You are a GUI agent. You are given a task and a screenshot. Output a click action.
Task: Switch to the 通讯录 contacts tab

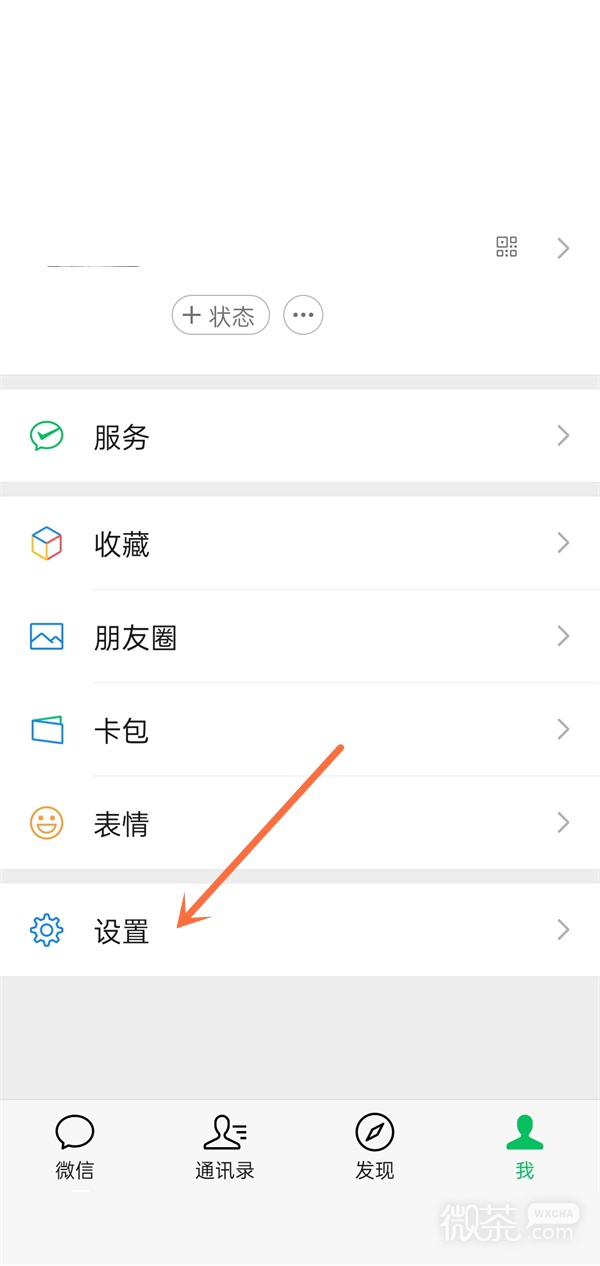(x=225, y=1146)
